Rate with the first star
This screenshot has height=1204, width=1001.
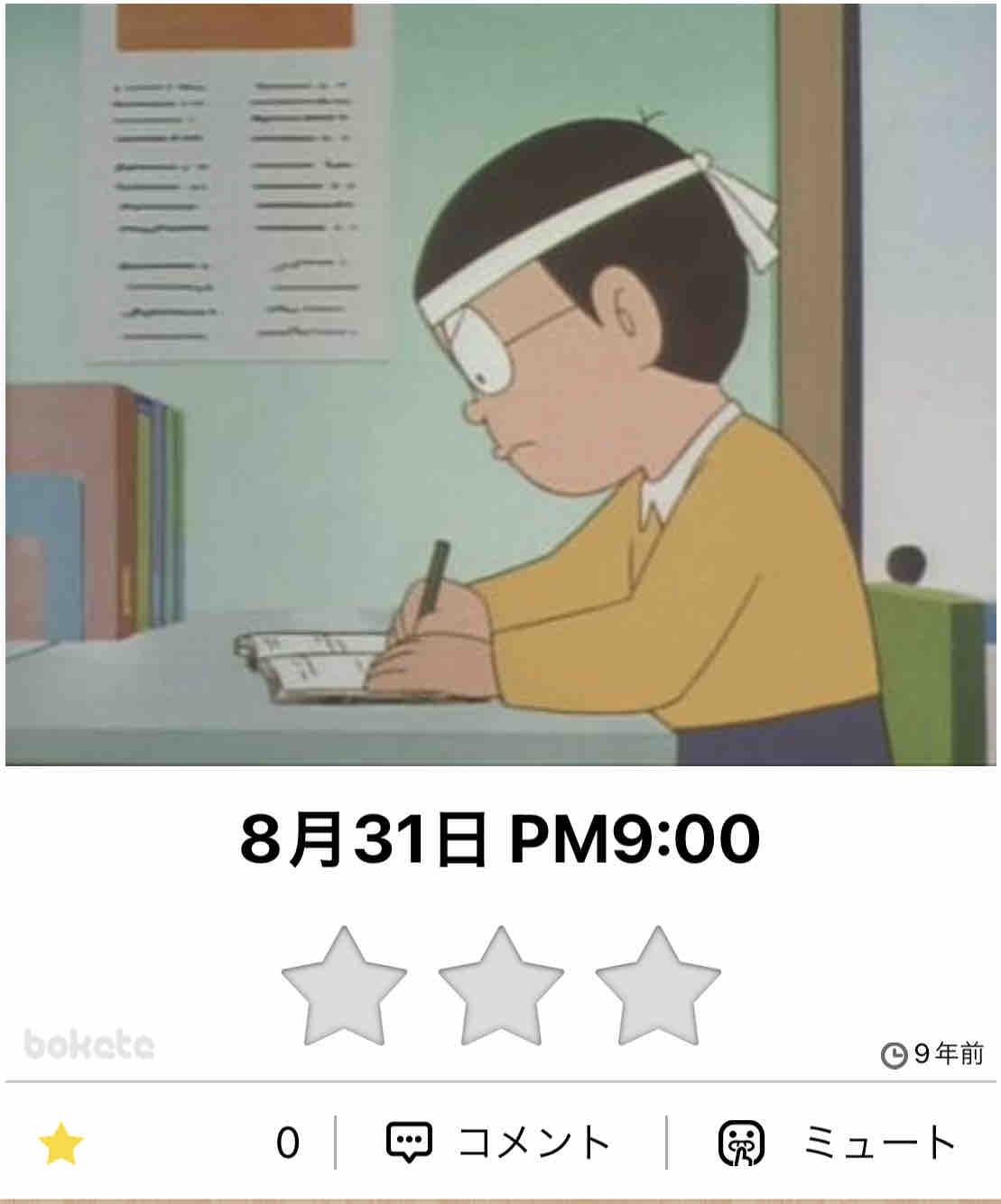coord(344,986)
